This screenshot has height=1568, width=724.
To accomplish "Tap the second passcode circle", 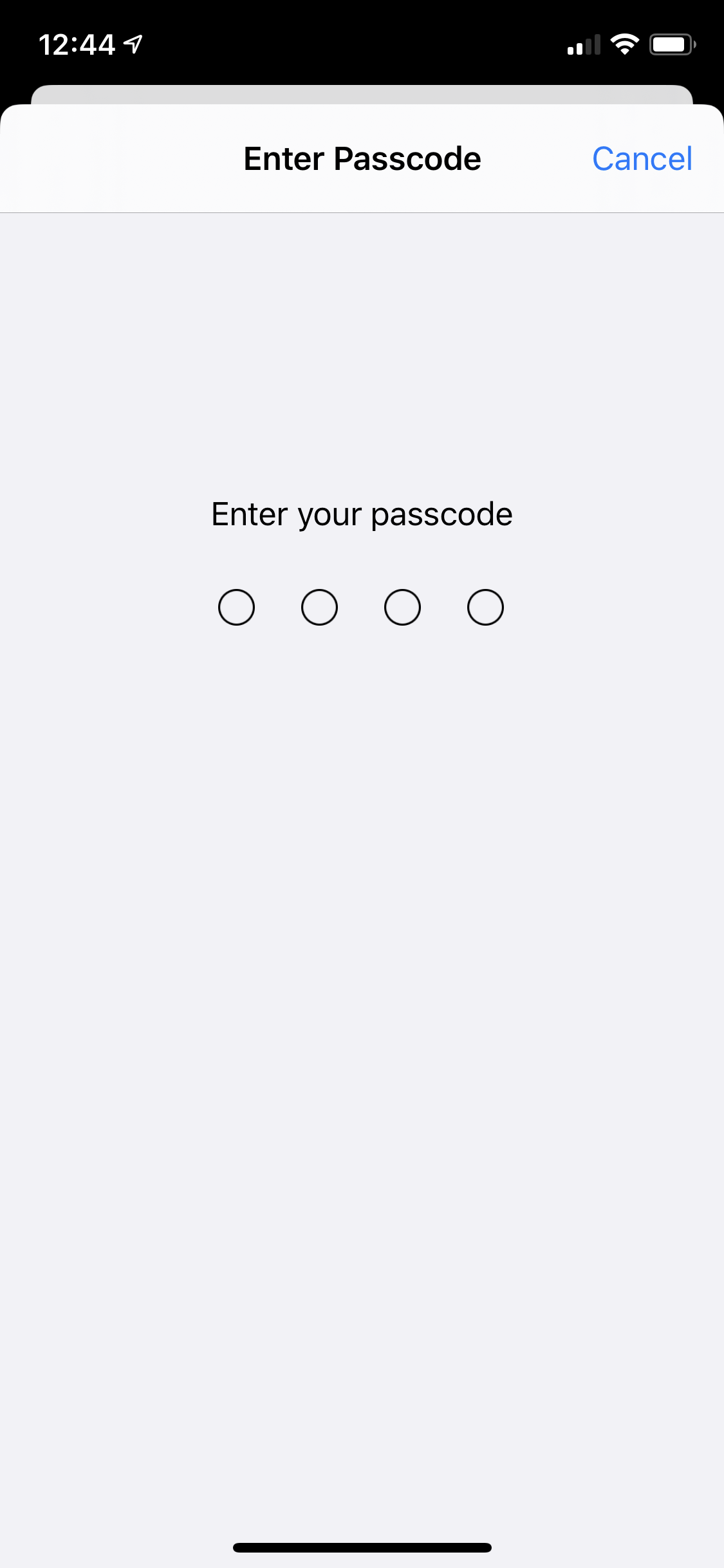I will pyautogui.click(x=319, y=606).
